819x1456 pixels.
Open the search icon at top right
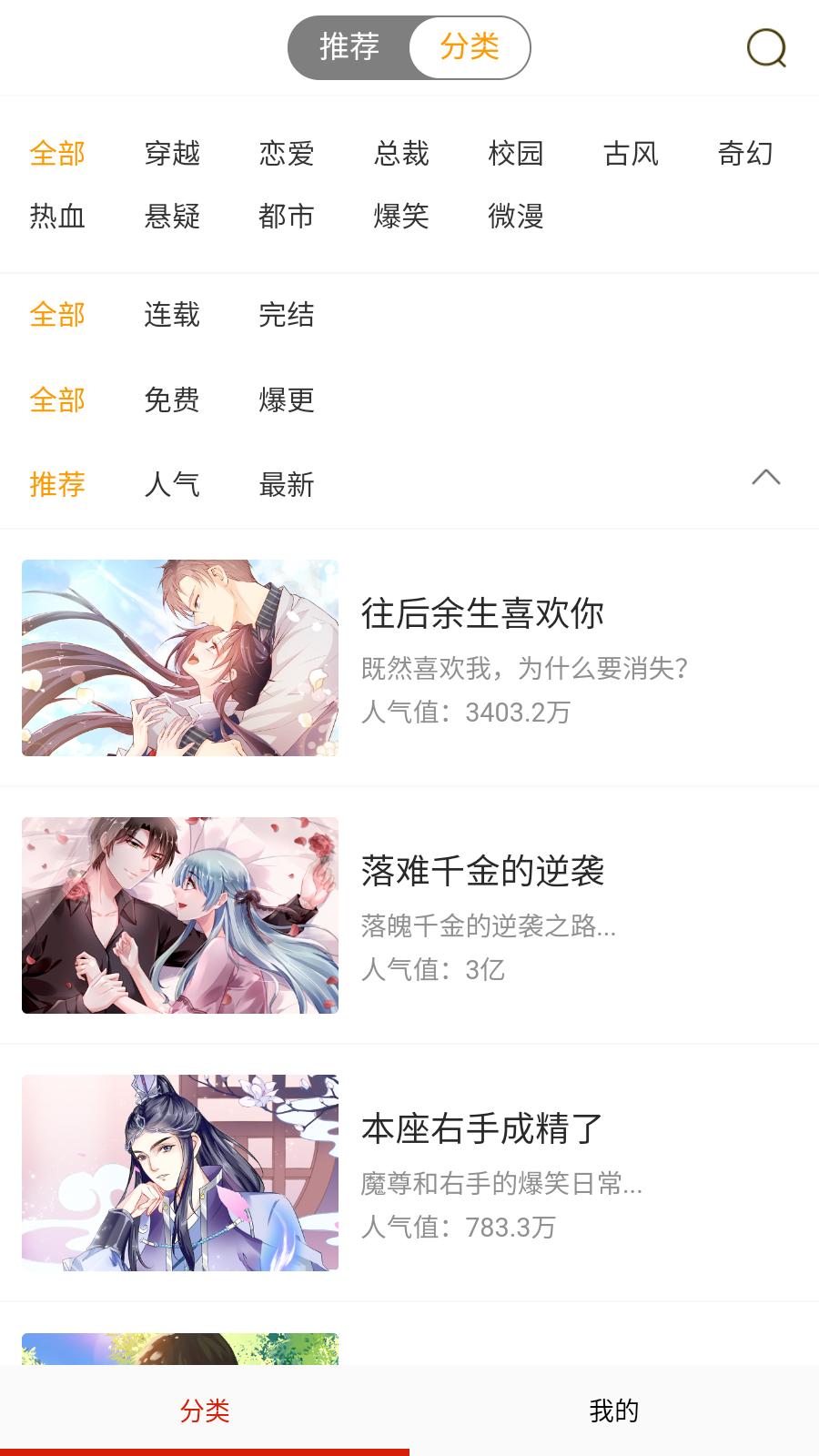tap(766, 47)
